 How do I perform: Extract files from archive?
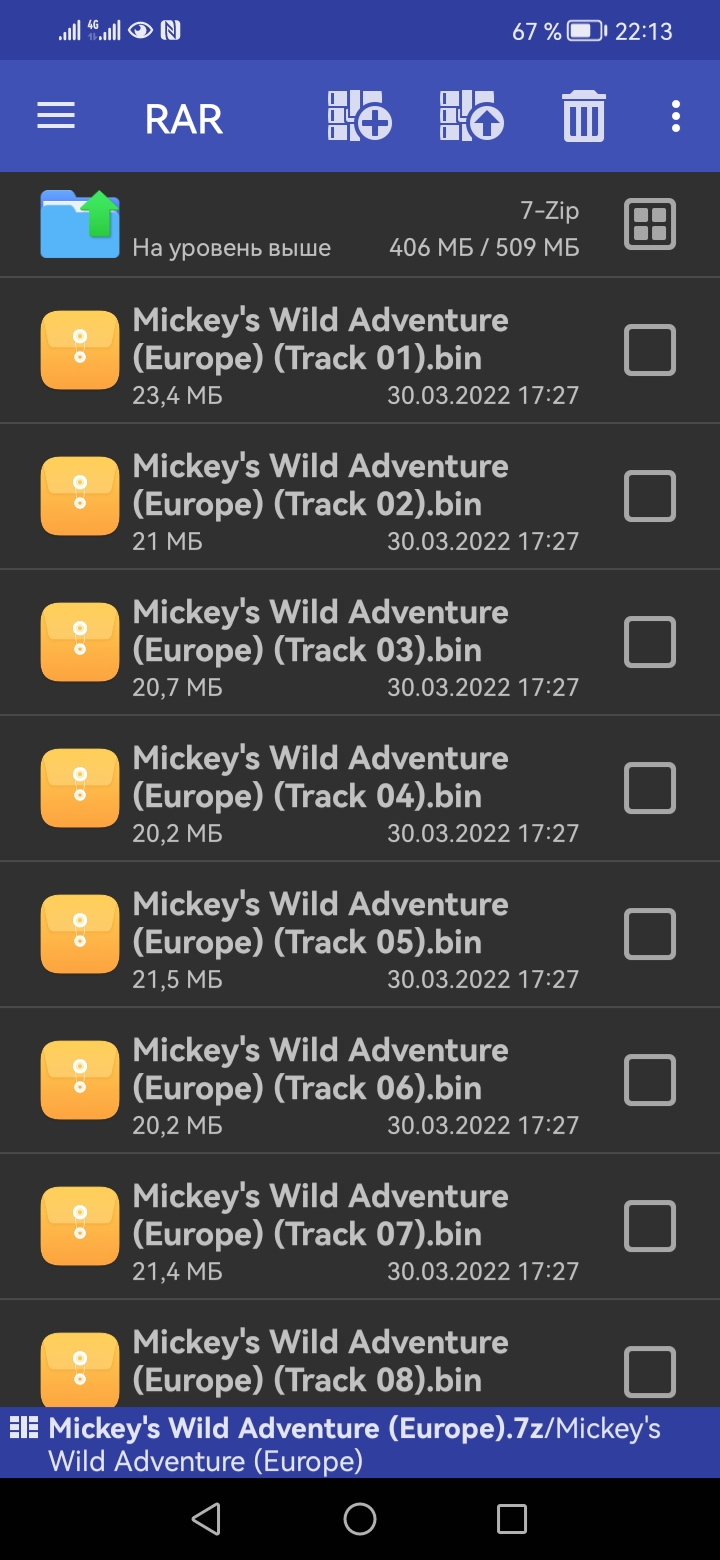click(471, 117)
